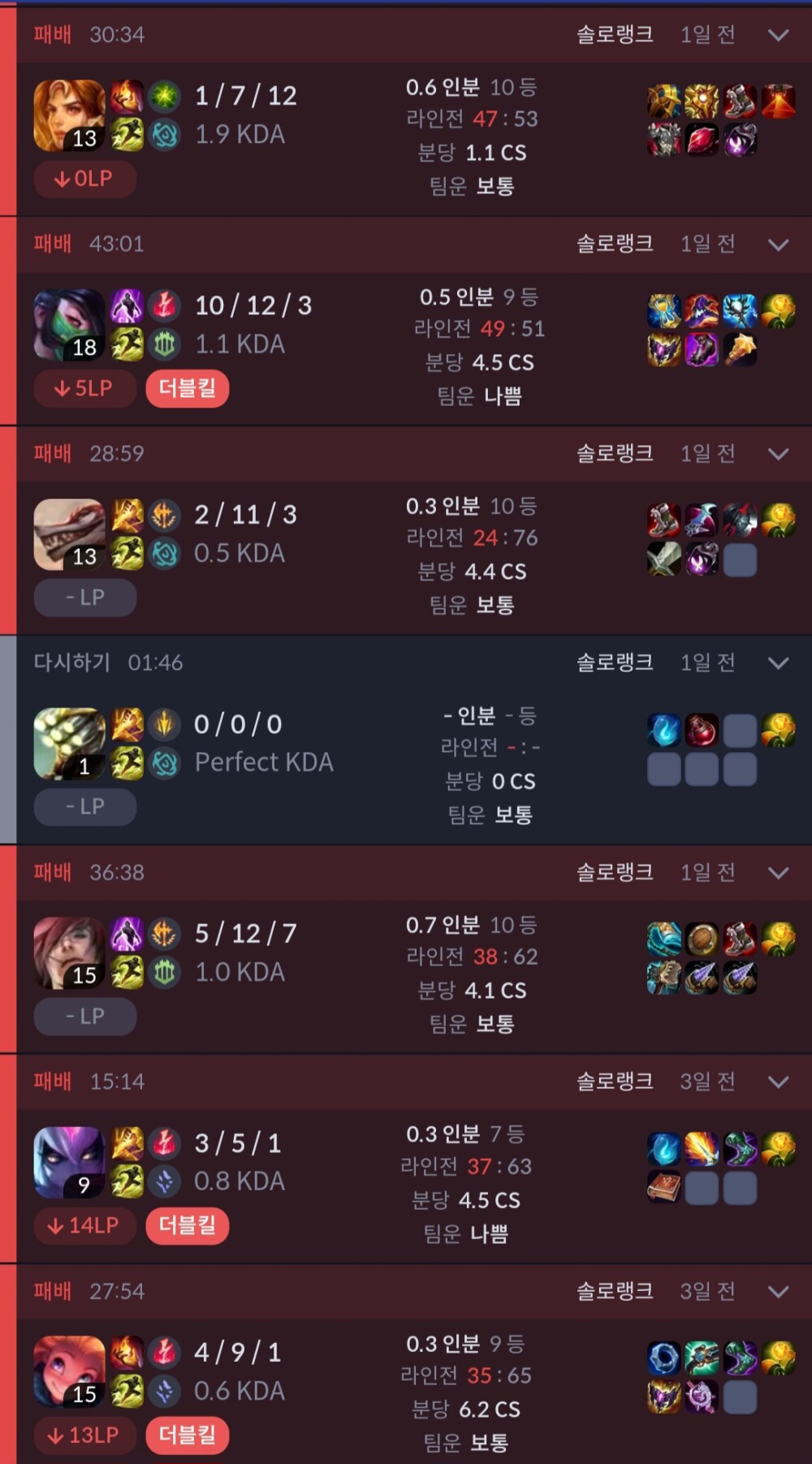Expand the 36:38 match details chevron
This screenshot has height=1464, width=812.
coord(778,874)
